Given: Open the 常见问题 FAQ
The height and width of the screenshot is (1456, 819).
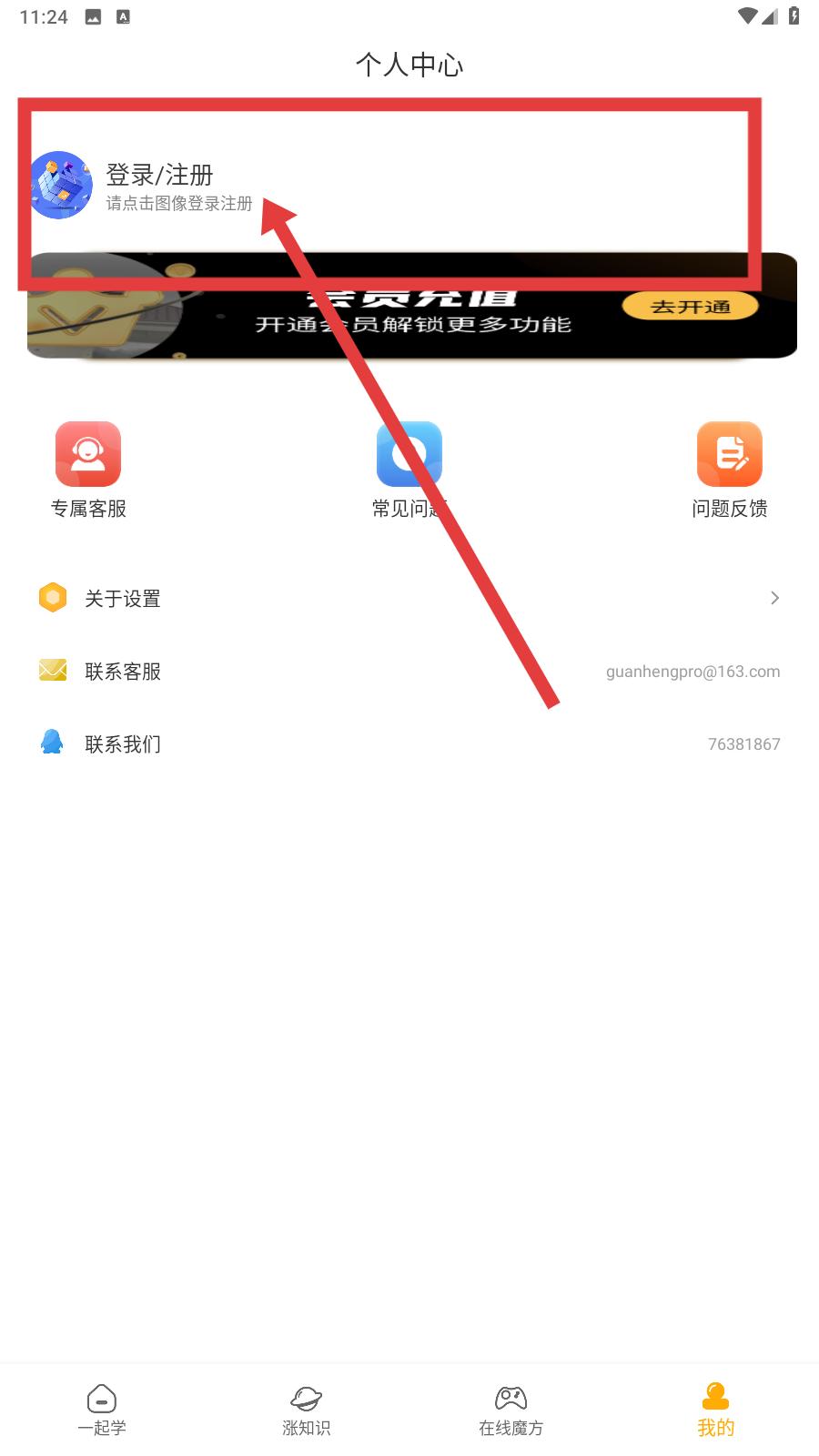Looking at the screenshot, I should tap(409, 470).
